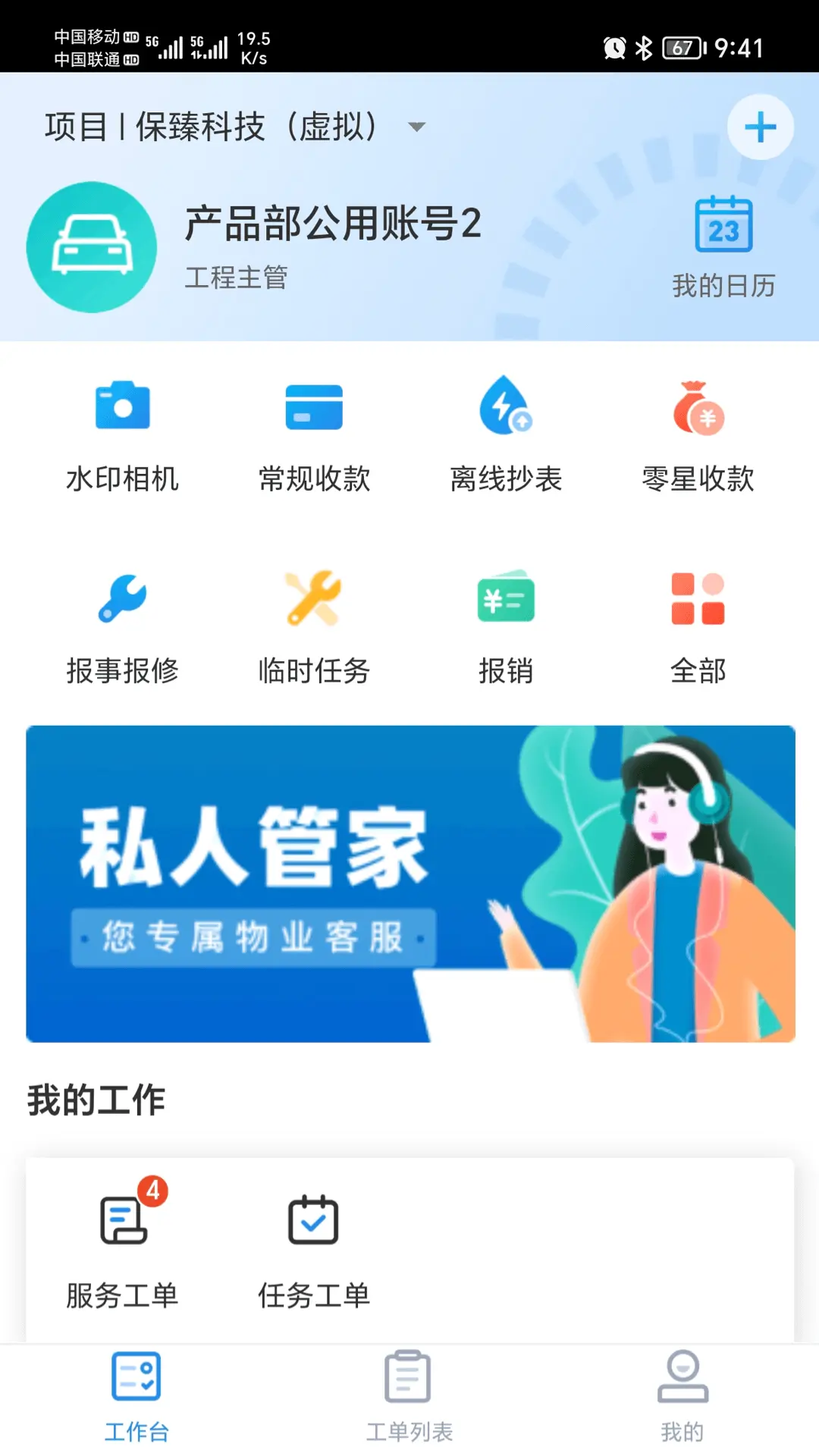
Task: Select the 工作台 tab
Action: click(x=136, y=1397)
